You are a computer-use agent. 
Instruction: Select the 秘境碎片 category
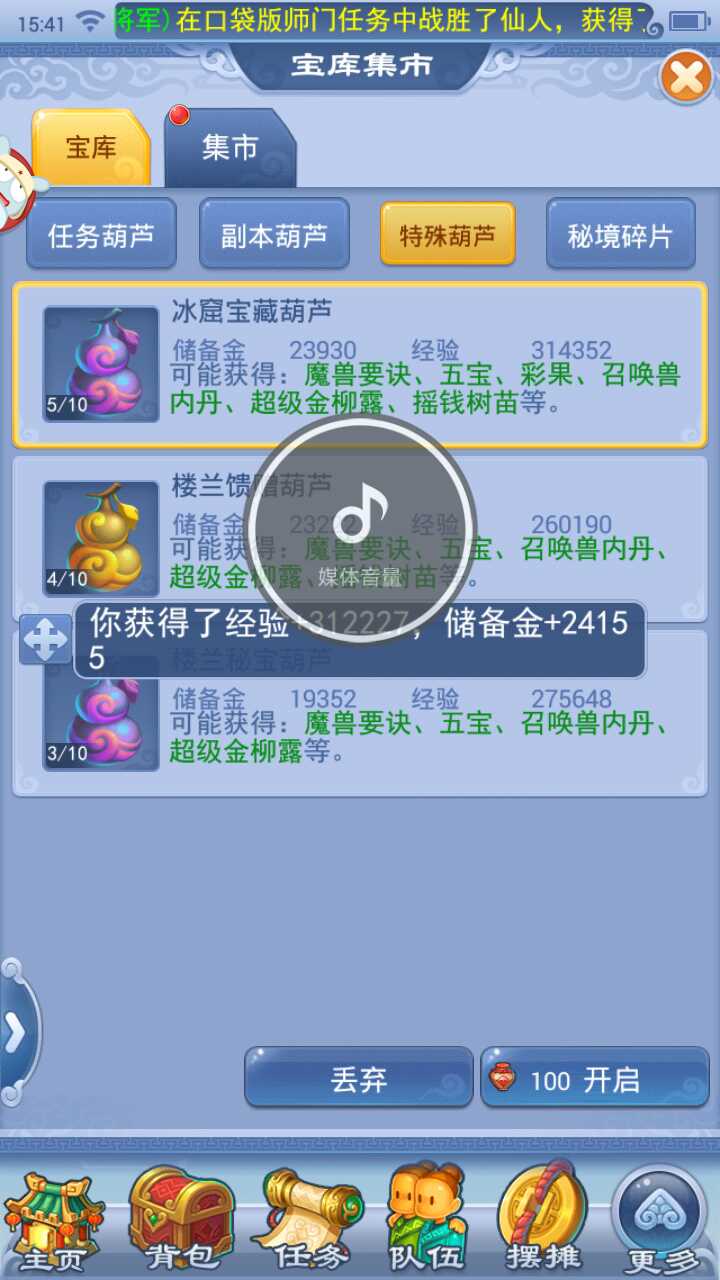coord(620,236)
